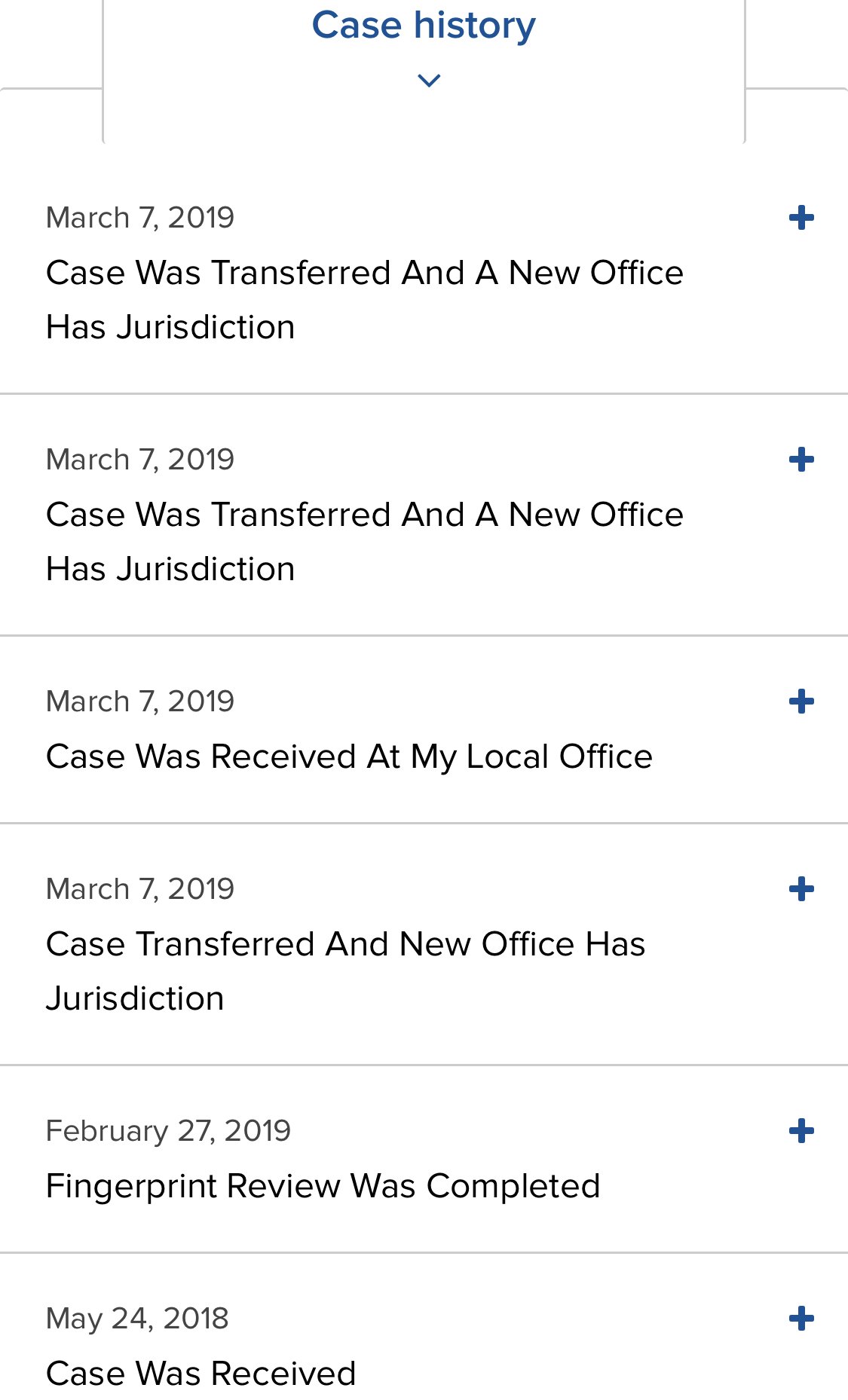Expand the Fingerprint Review Was Completed entry
Screen dimensions: 848x1400
click(x=801, y=1131)
